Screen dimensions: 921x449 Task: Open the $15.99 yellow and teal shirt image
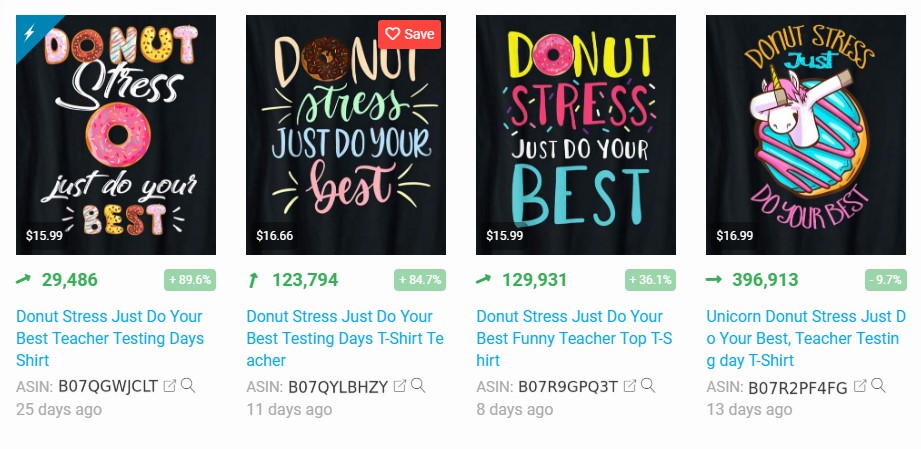coord(576,135)
